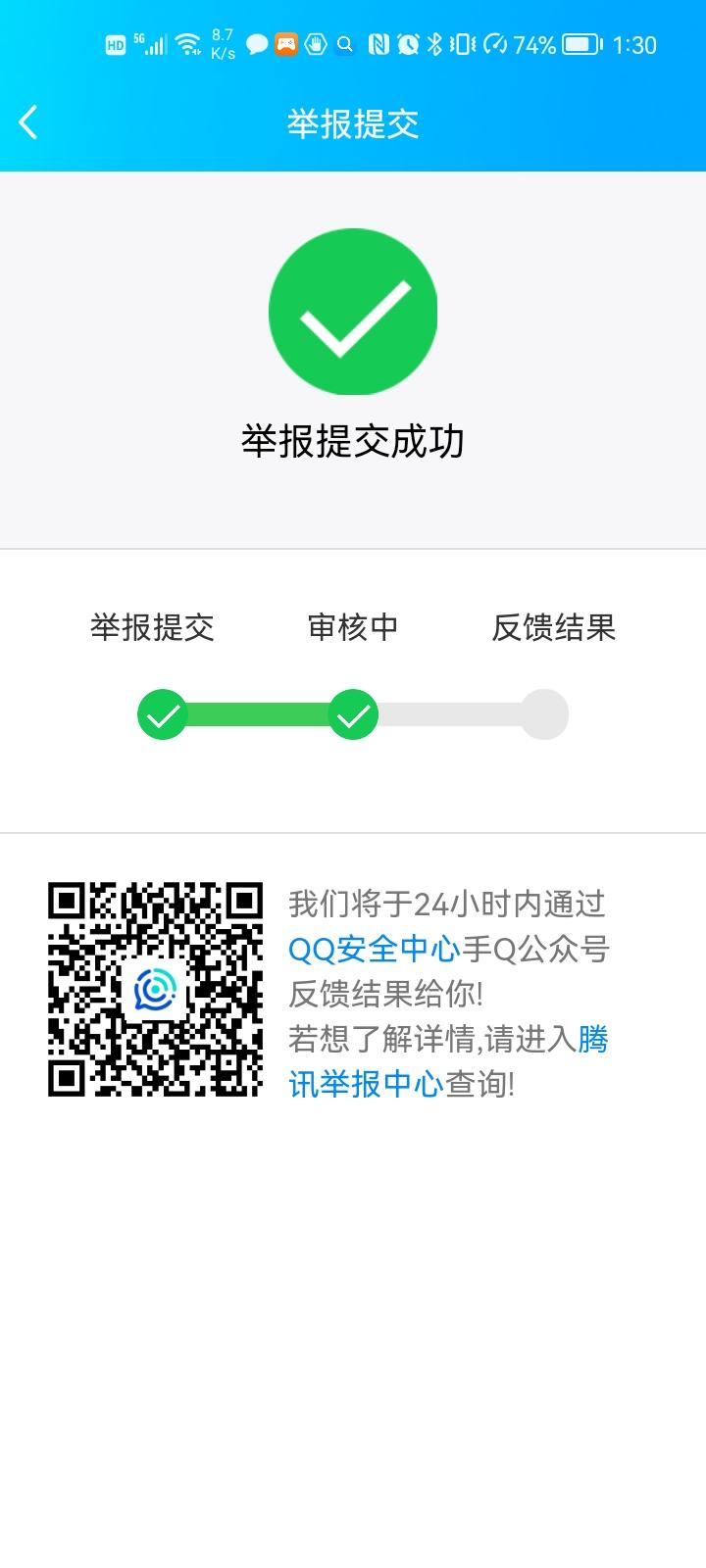Select the 审核中 step label
The image size is (706, 1568).
353,630
